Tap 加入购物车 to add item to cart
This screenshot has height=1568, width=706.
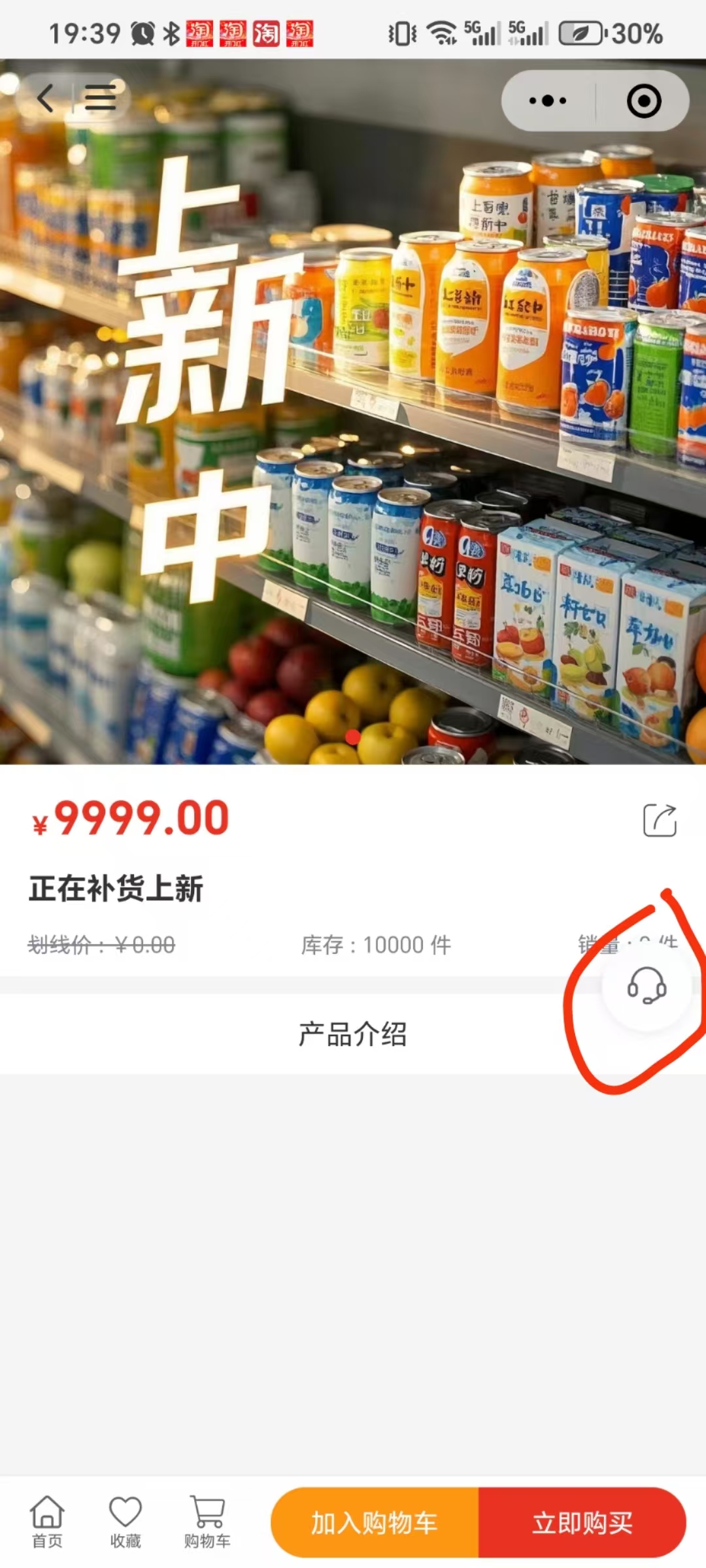(375, 1523)
